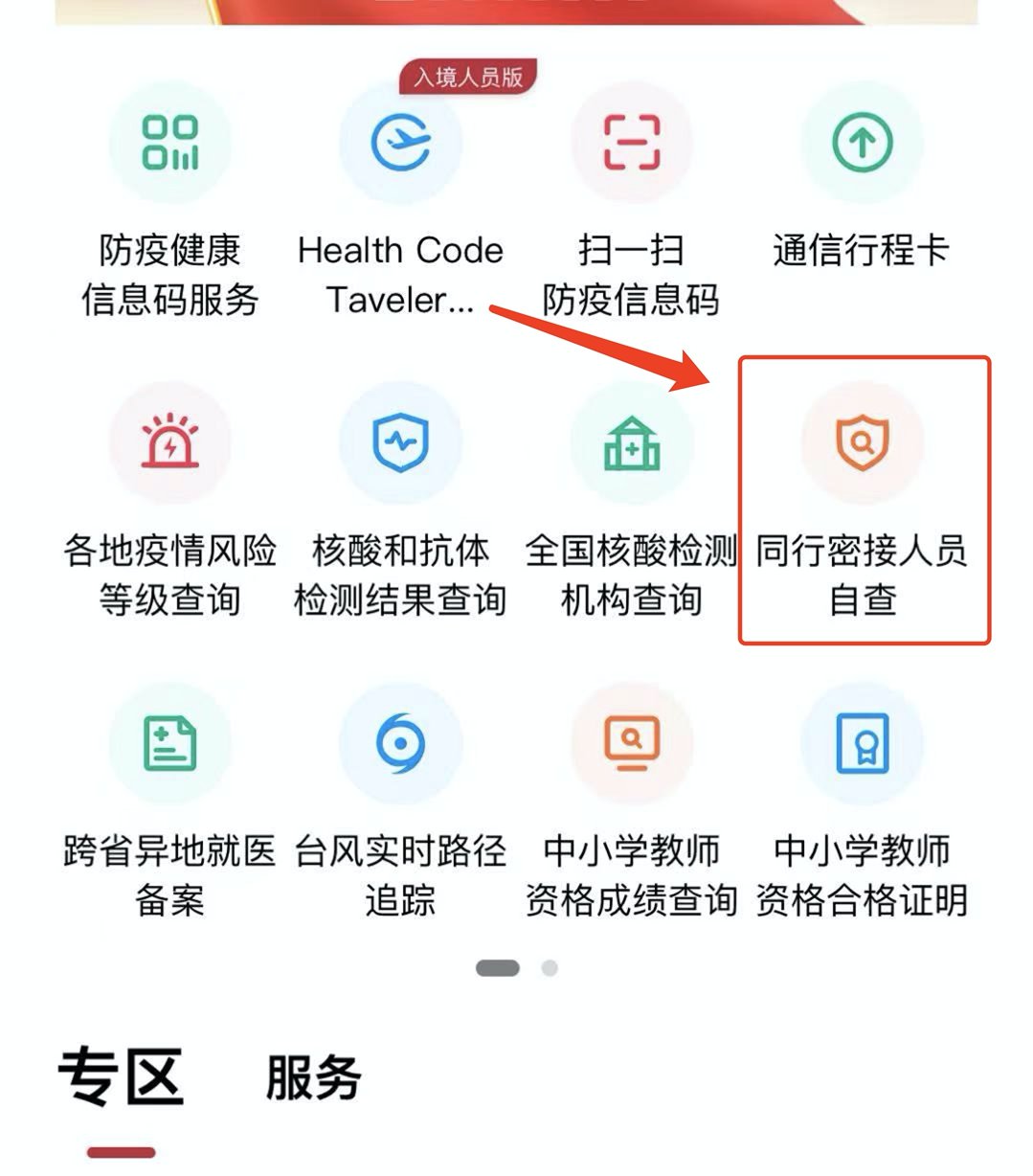Open 通信行程卡

point(862,144)
